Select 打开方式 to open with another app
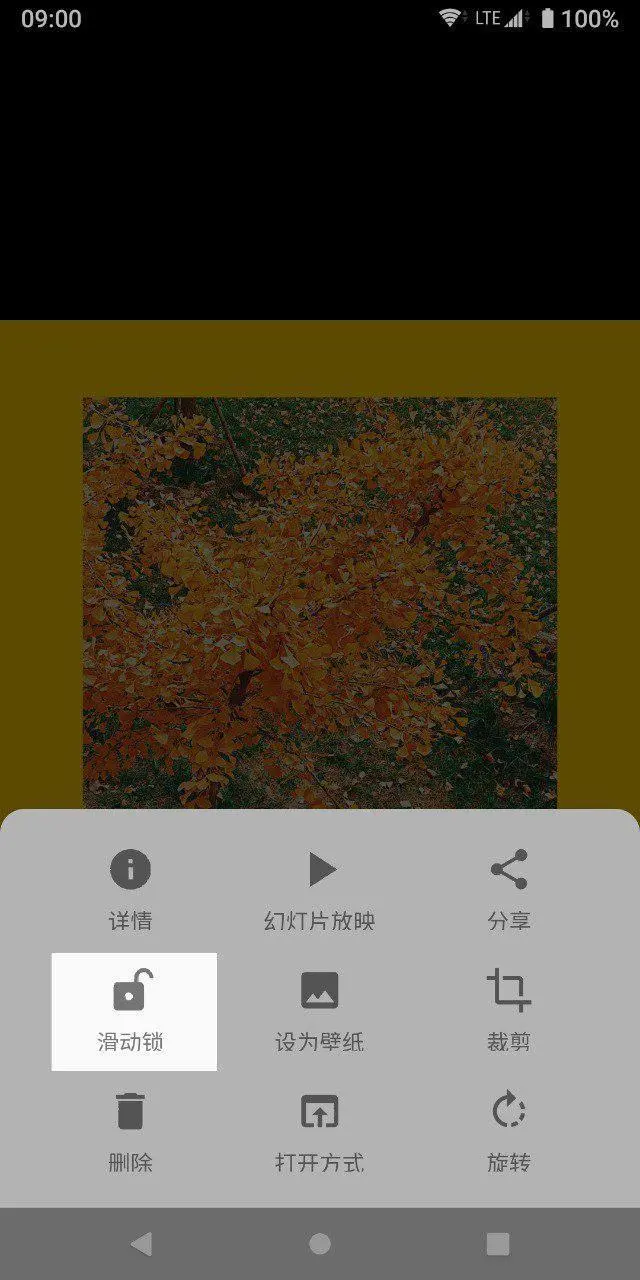Image resolution: width=640 pixels, height=1280 pixels. click(320, 1131)
